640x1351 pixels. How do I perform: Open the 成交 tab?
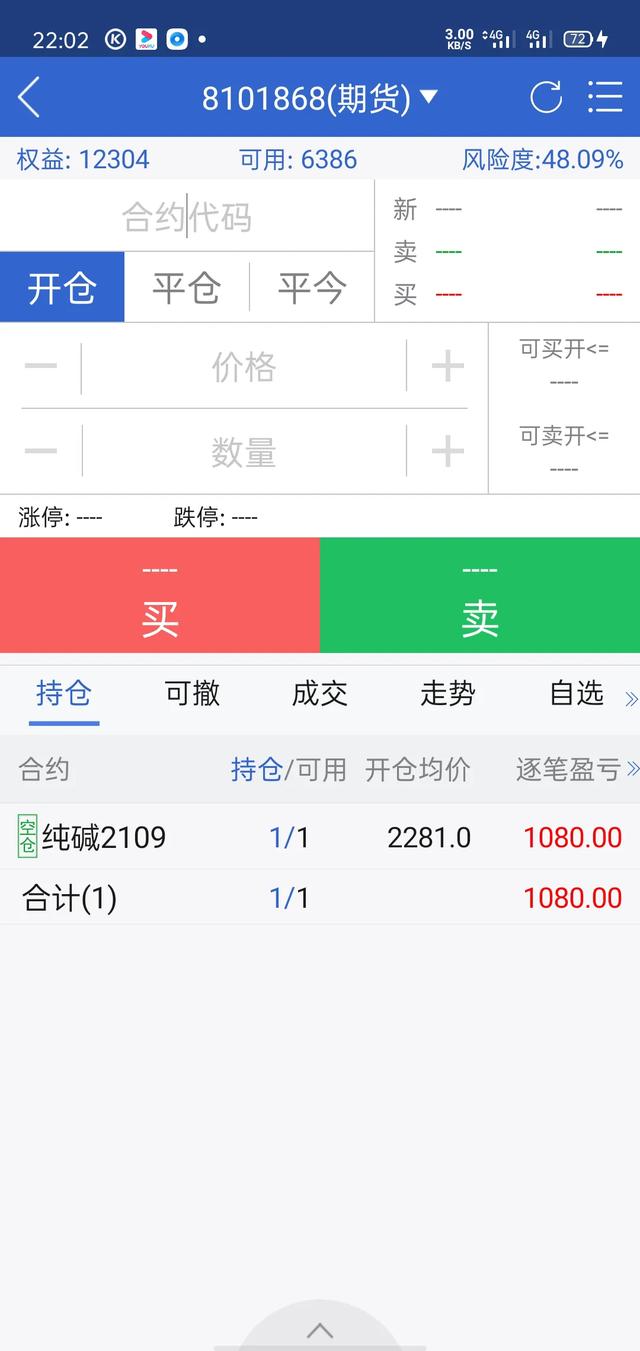[x=320, y=693]
